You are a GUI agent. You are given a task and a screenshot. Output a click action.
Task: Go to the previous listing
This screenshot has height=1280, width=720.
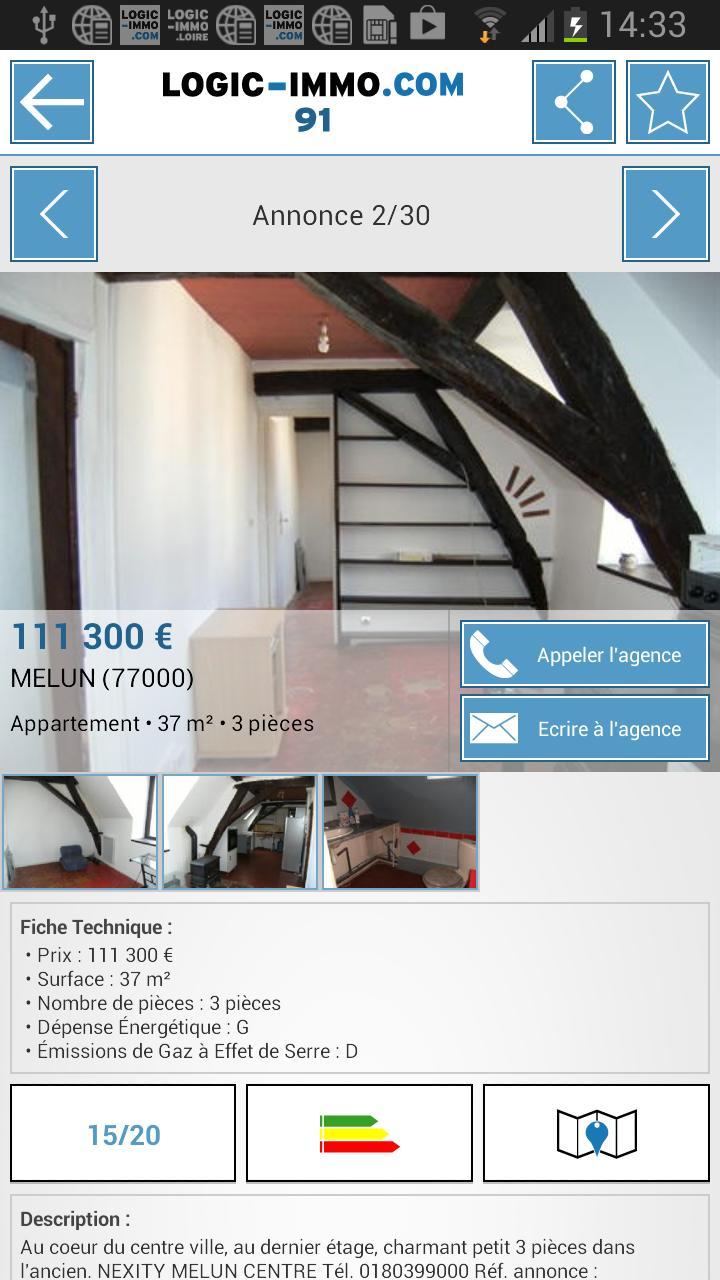[x=54, y=214]
